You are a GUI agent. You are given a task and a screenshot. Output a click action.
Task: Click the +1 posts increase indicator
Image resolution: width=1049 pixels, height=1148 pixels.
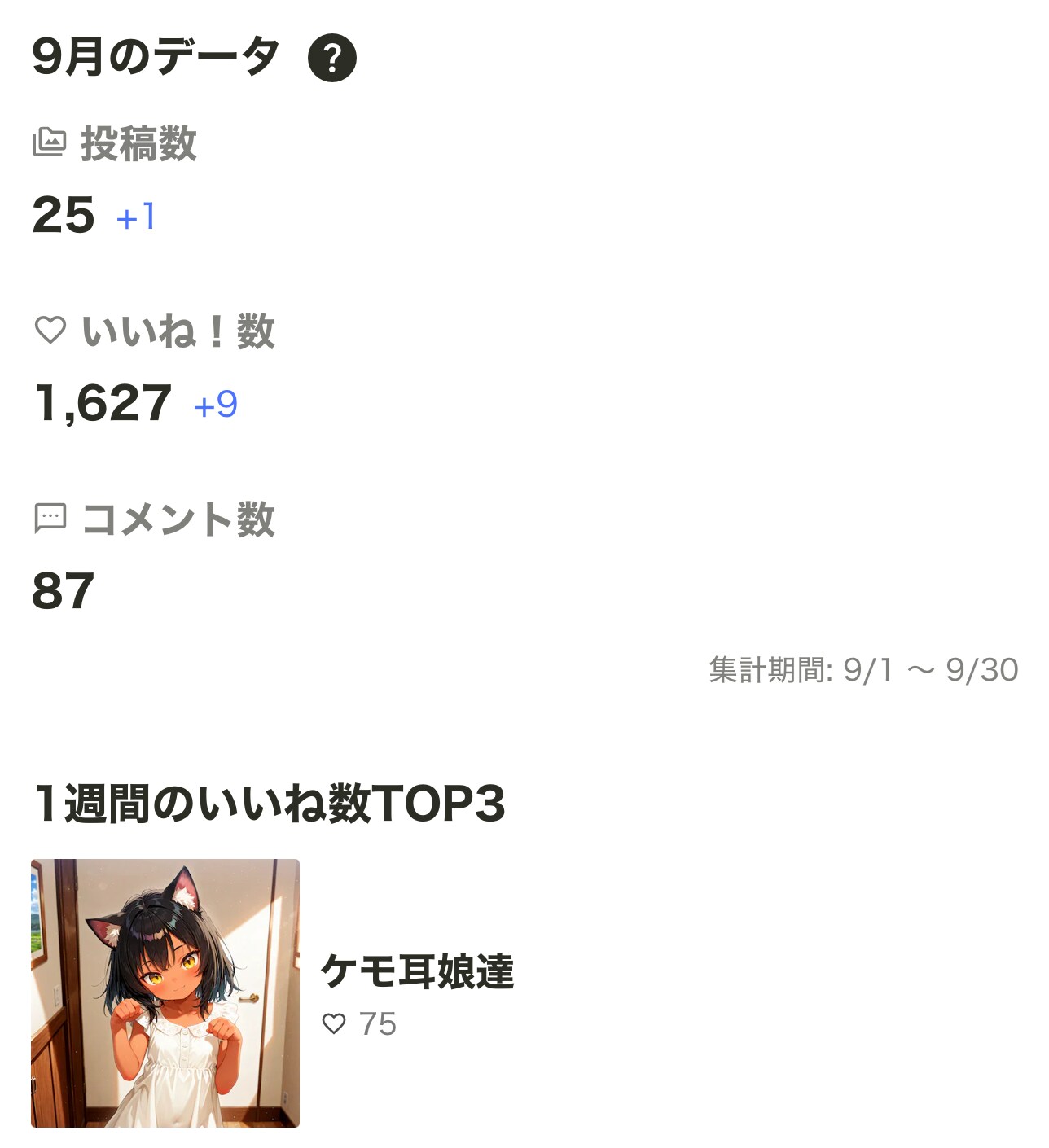coord(137,217)
